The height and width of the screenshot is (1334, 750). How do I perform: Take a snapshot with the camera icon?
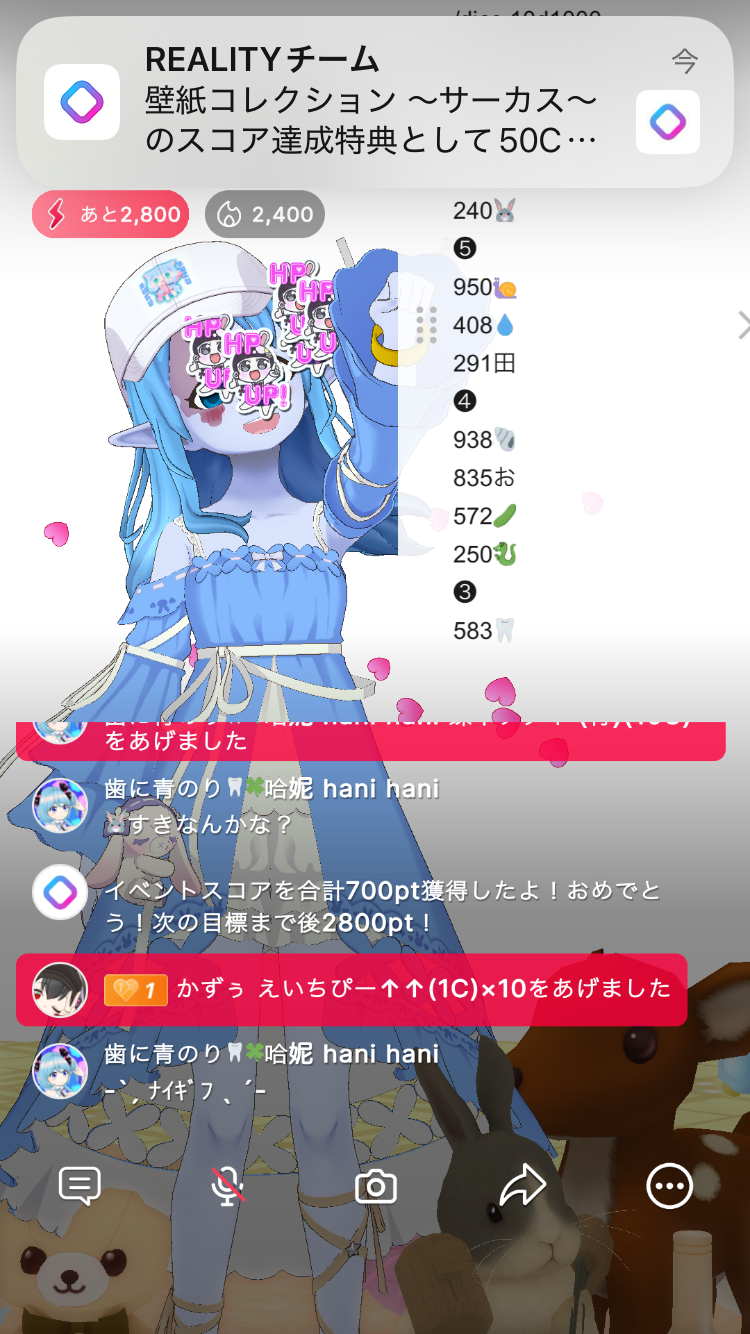pyautogui.click(x=376, y=1186)
